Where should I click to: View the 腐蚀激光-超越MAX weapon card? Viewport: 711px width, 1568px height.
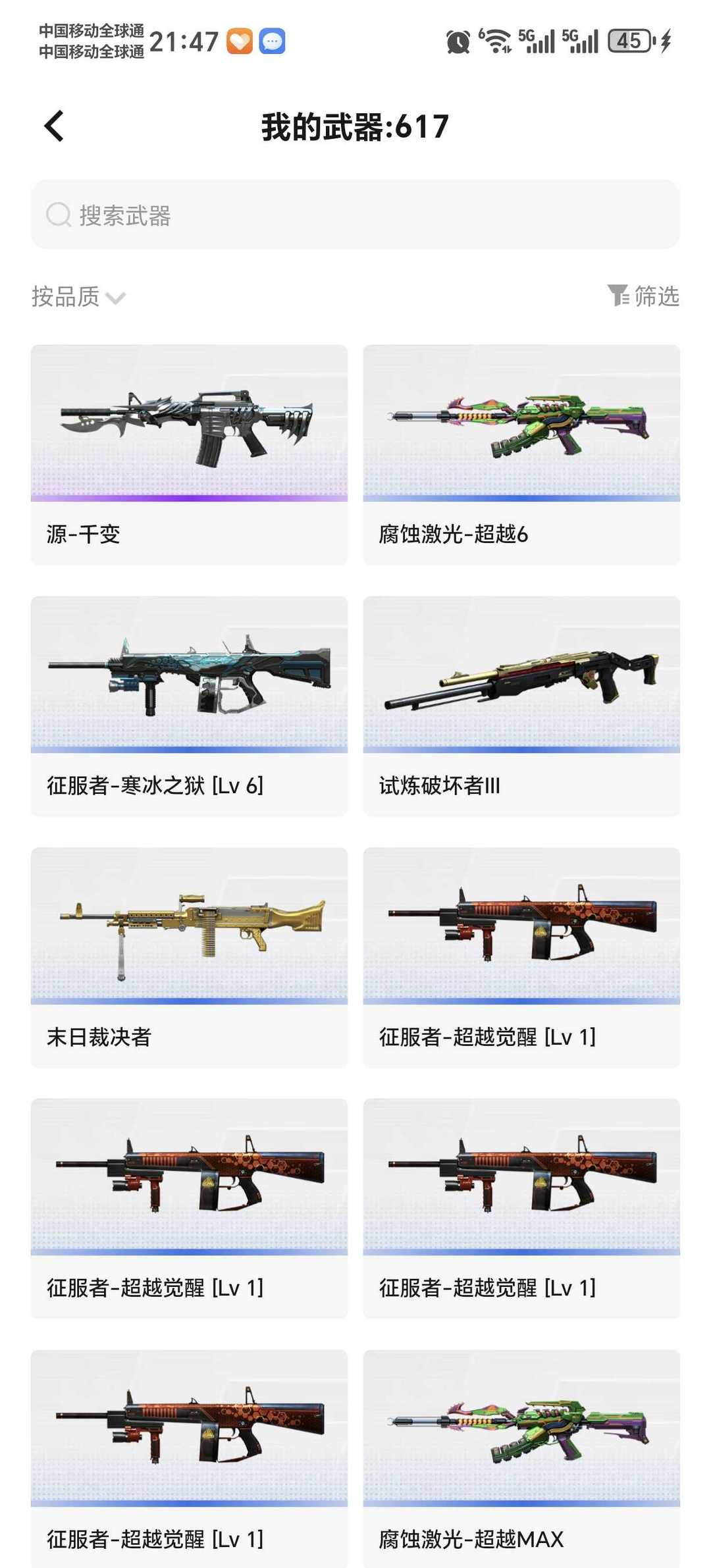[521, 1457]
